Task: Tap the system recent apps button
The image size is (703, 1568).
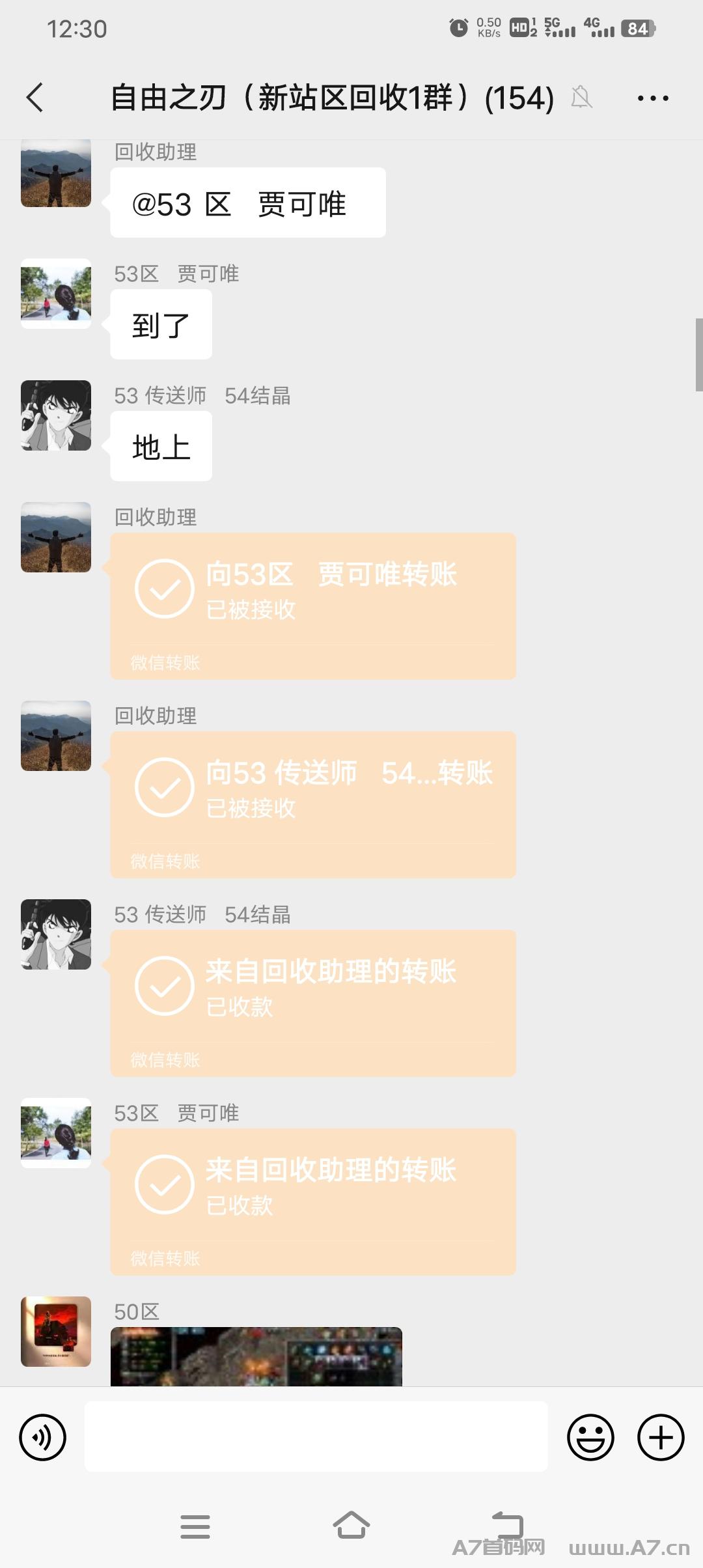Action: tap(195, 1526)
